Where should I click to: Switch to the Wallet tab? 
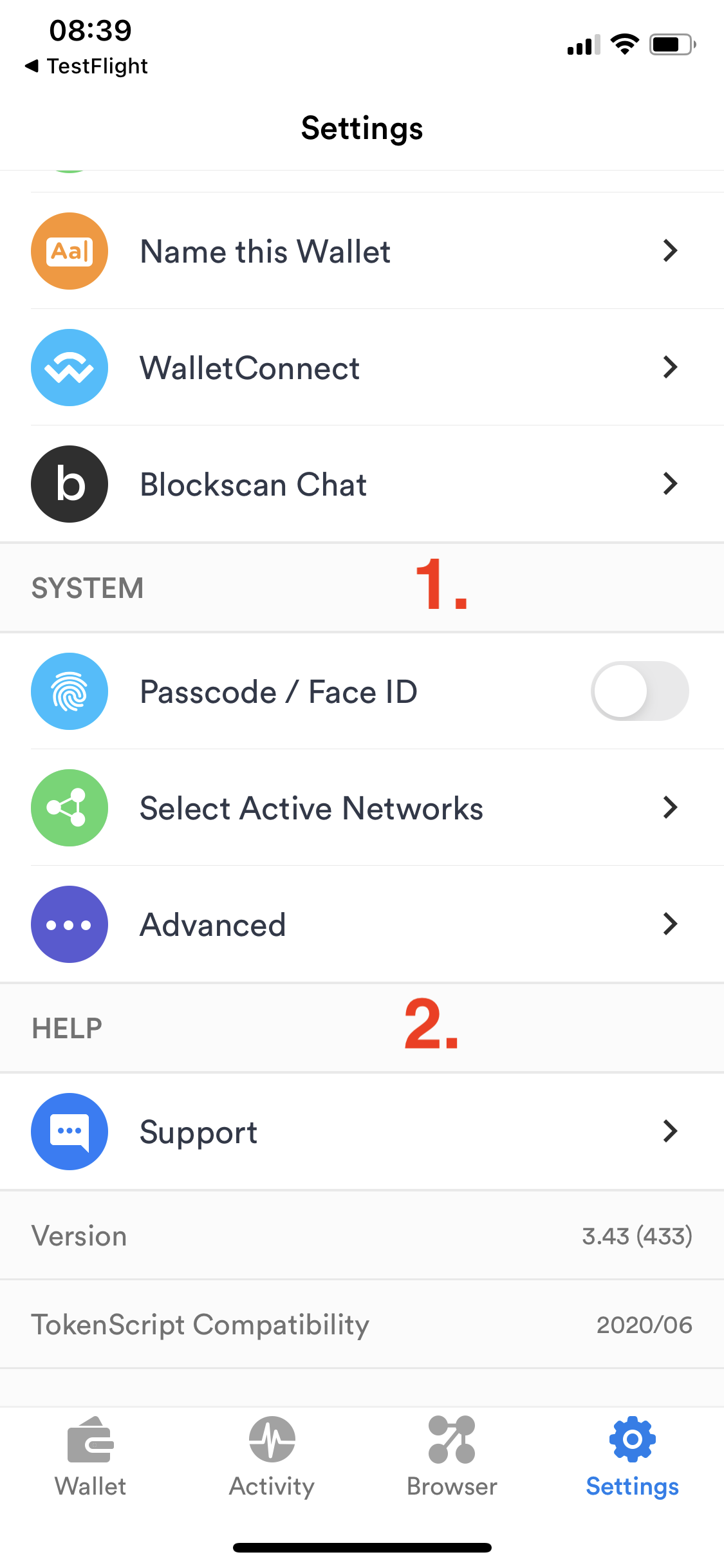tap(91, 1457)
